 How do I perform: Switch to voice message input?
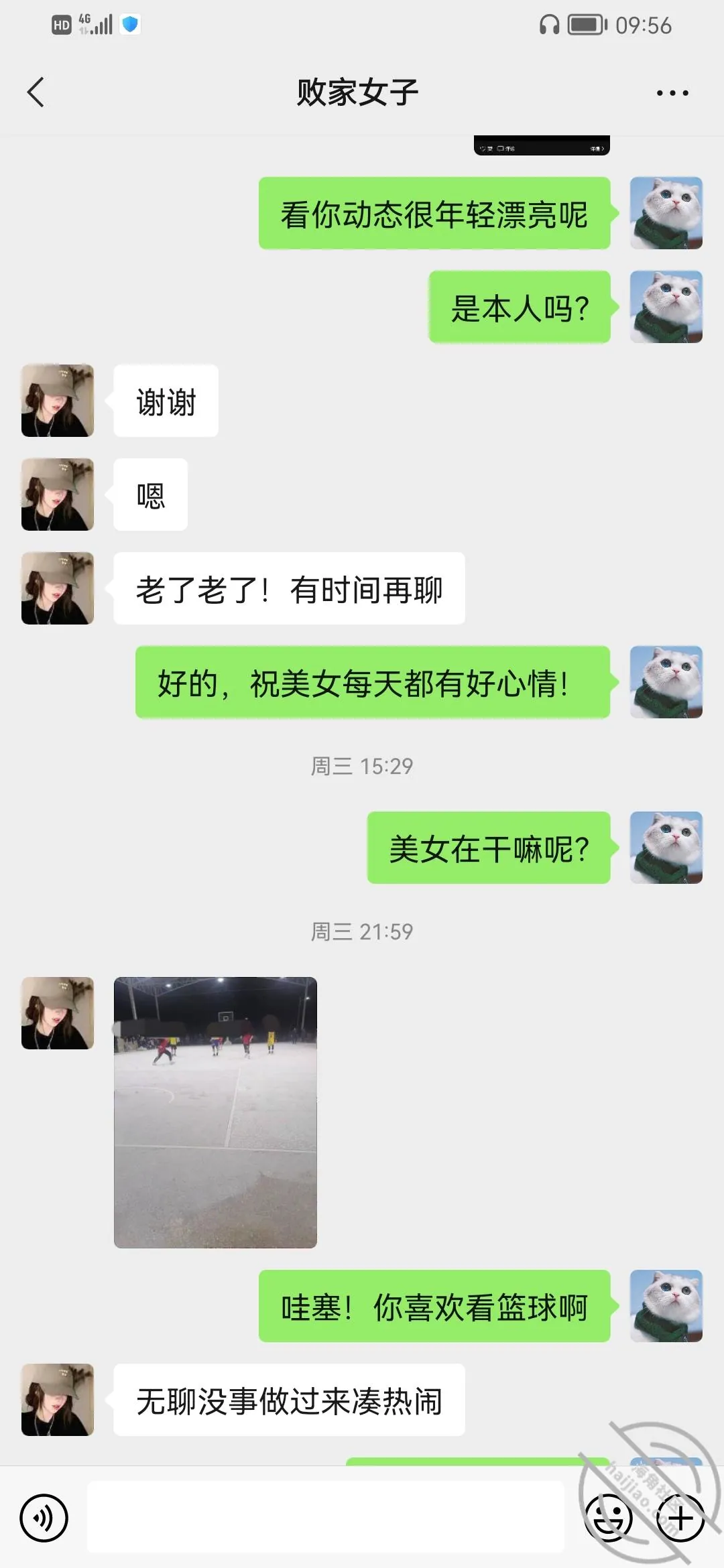pos(44,1518)
